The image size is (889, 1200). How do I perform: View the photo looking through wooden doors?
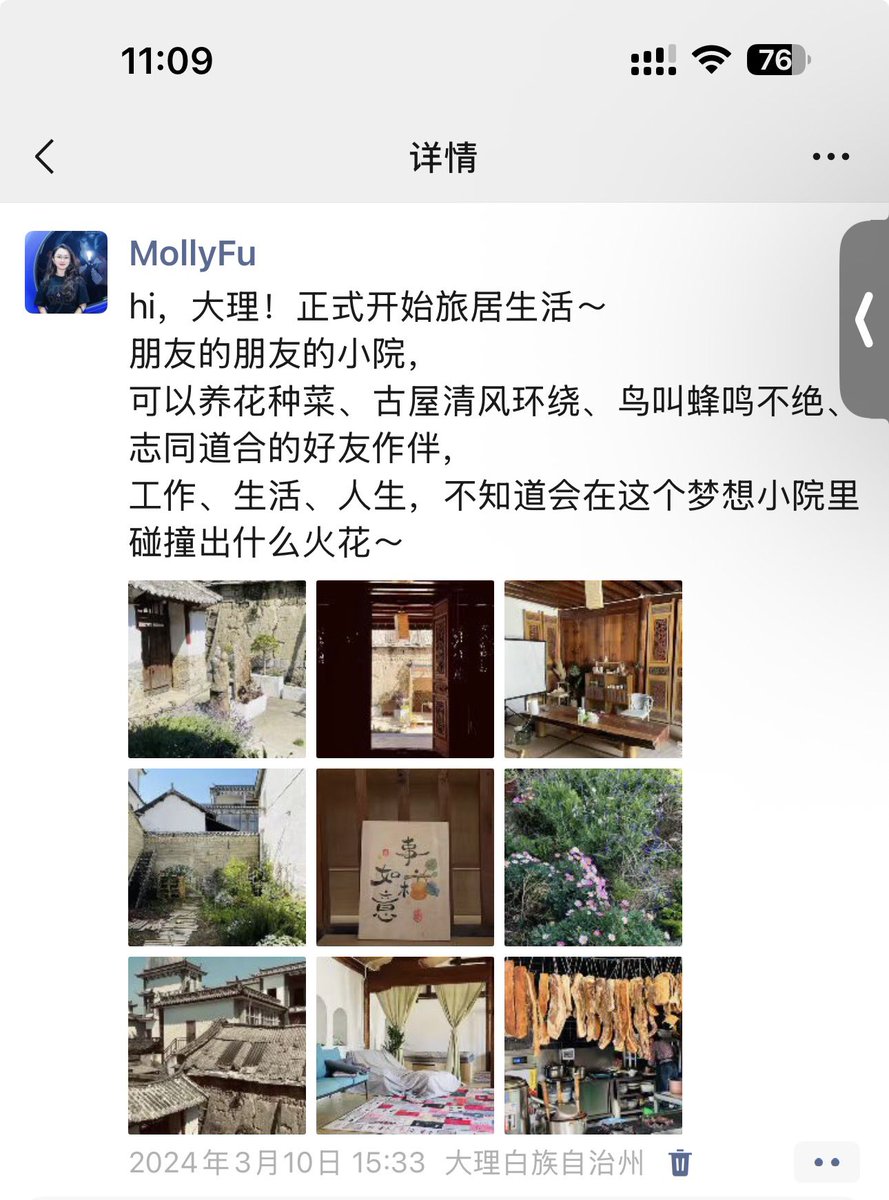click(405, 669)
